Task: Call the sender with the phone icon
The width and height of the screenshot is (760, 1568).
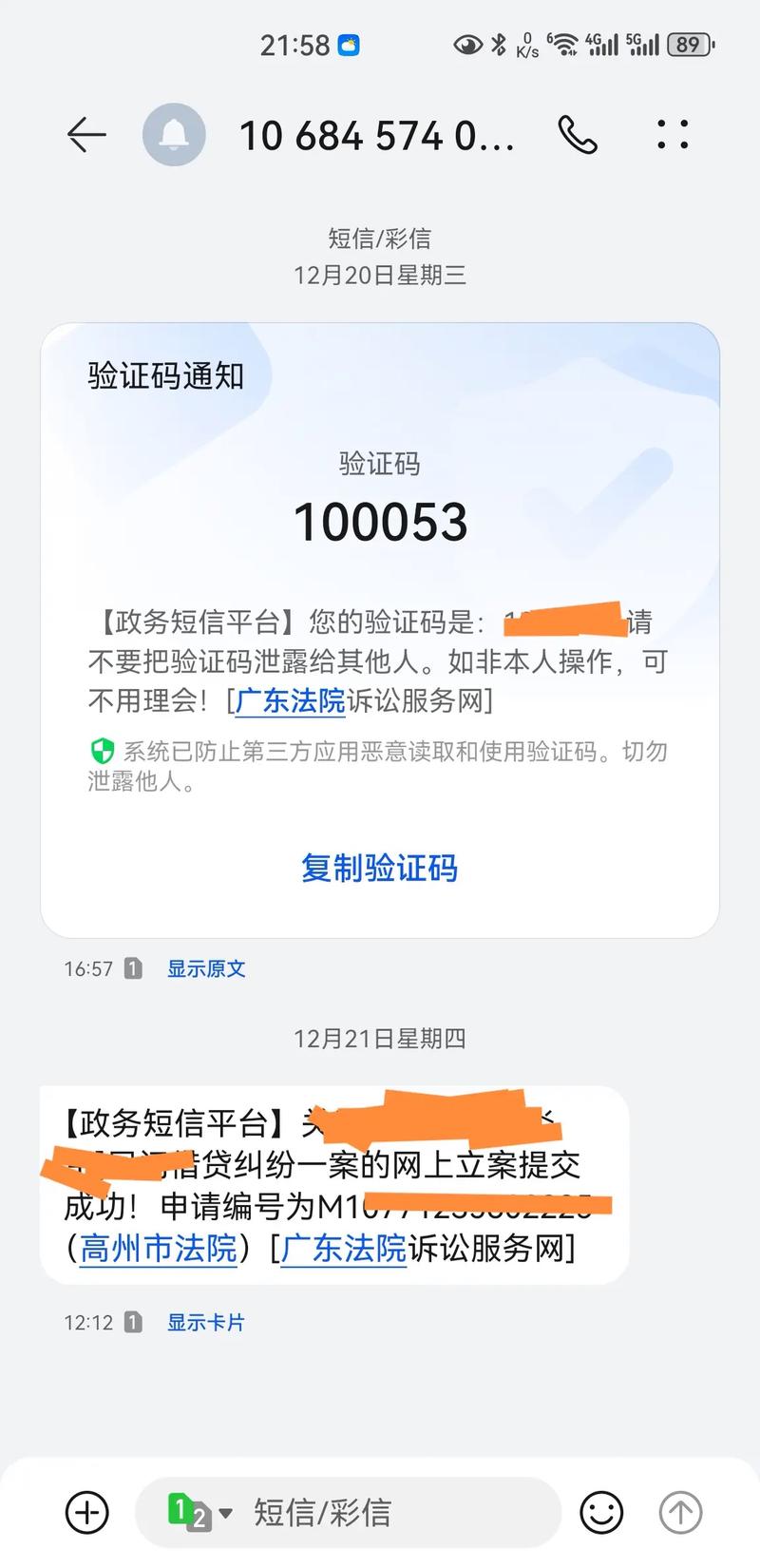Action: click(577, 136)
